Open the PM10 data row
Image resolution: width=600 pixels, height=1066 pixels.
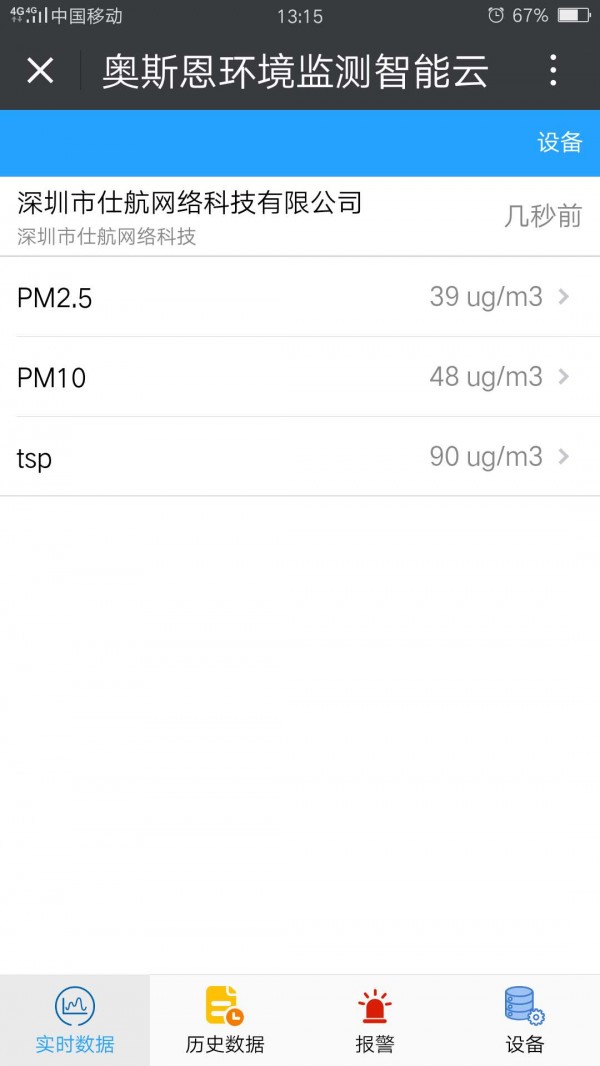click(300, 377)
